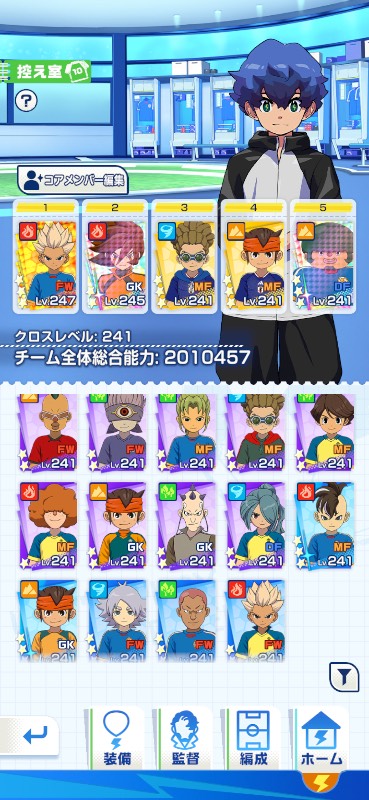369x800 pixels.
Task: Go to ホーム
Action: click(322, 737)
